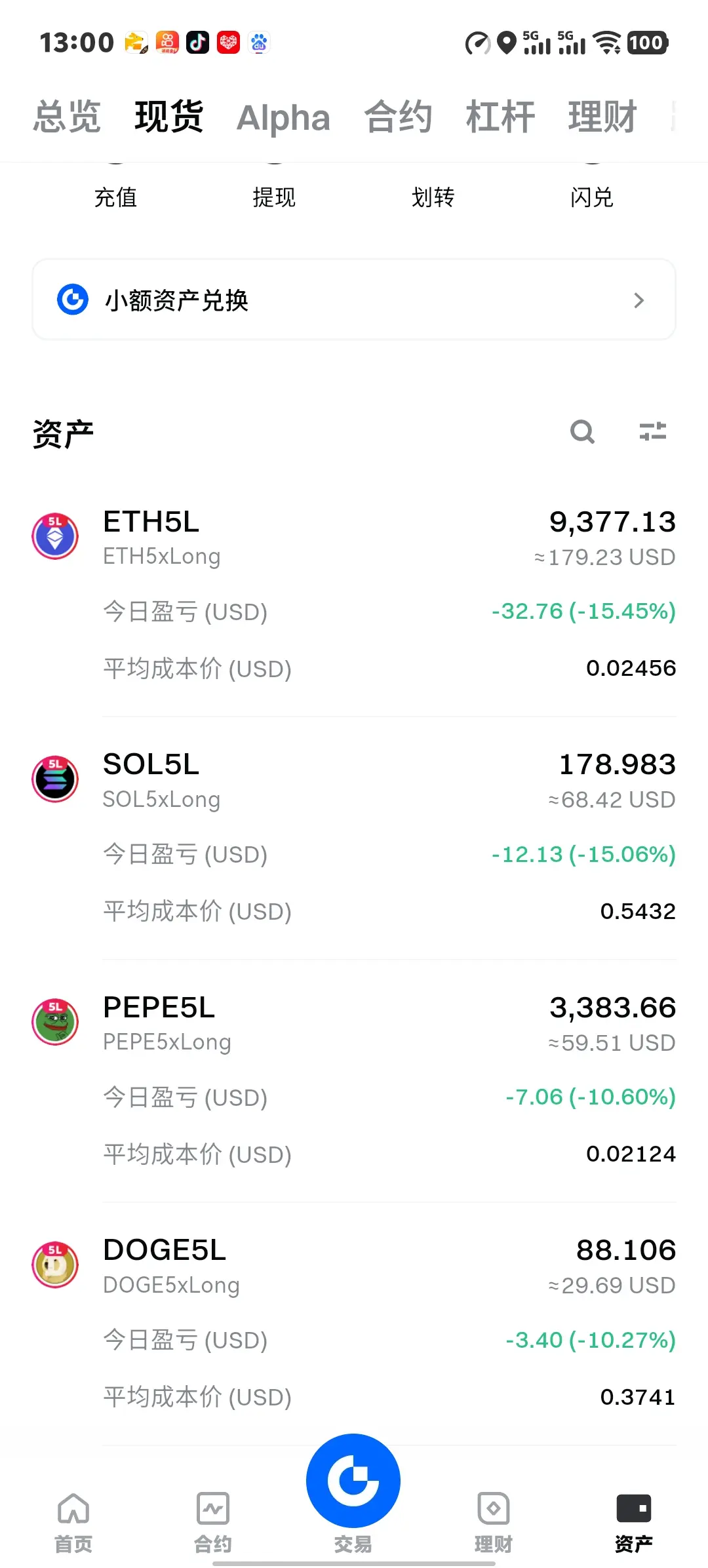708x1568 pixels.
Task: Open 划转 transfer
Action: click(x=433, y=197)
